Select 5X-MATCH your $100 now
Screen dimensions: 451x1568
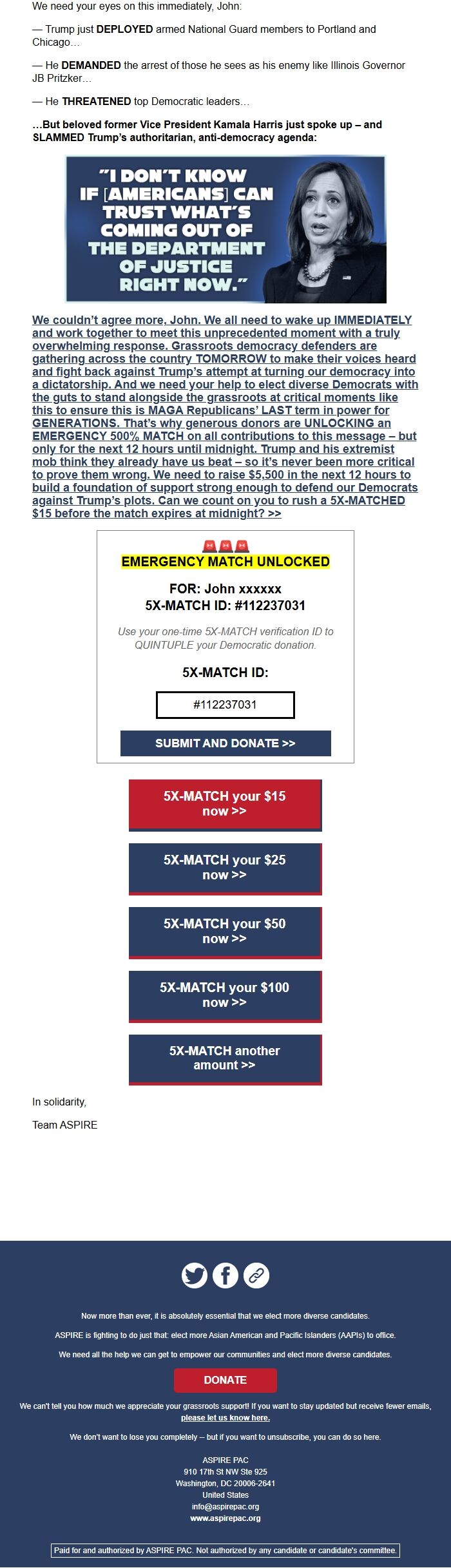click(x=225, y=996)
